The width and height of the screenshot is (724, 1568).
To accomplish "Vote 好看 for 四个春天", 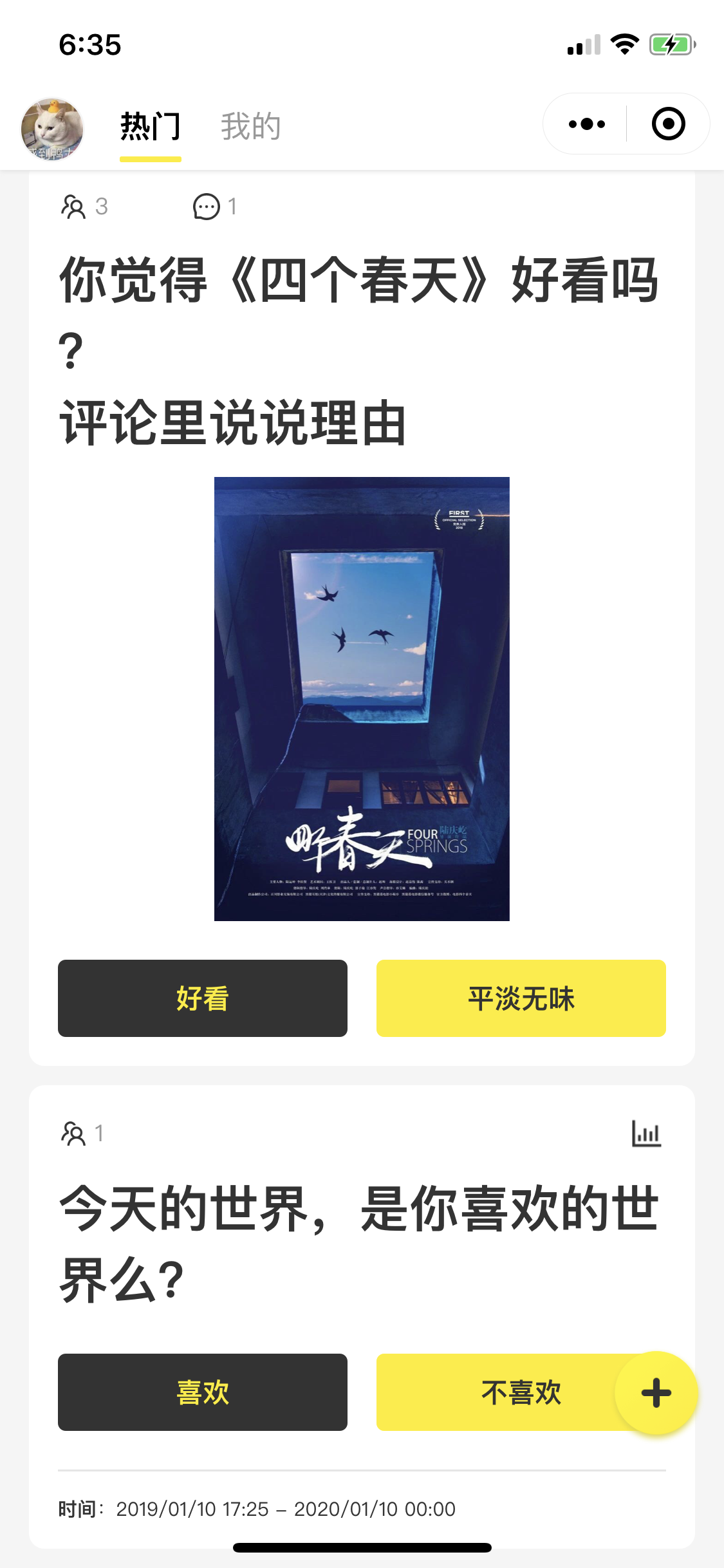I will 202,998.
